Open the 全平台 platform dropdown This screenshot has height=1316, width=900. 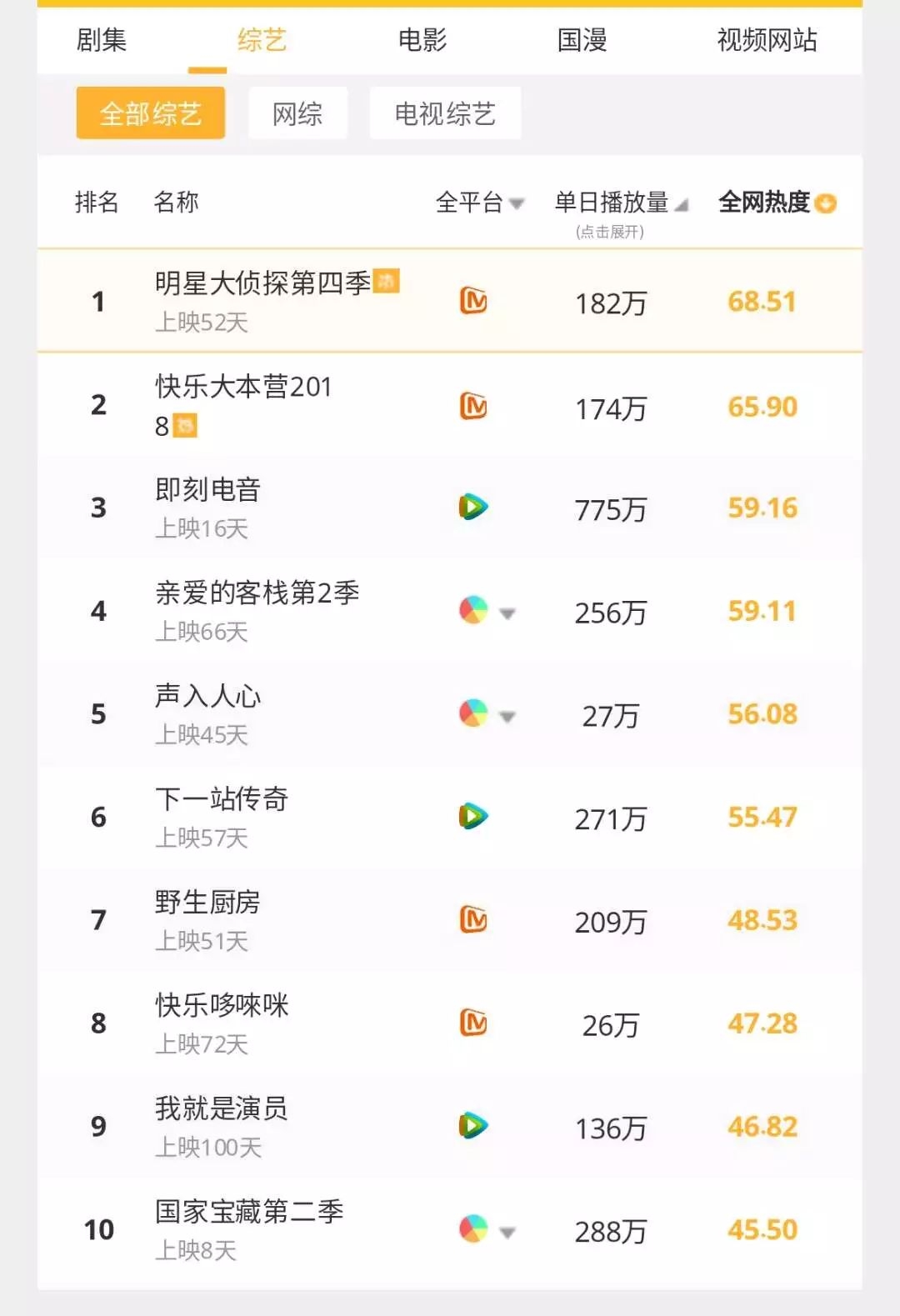point(479,203)
